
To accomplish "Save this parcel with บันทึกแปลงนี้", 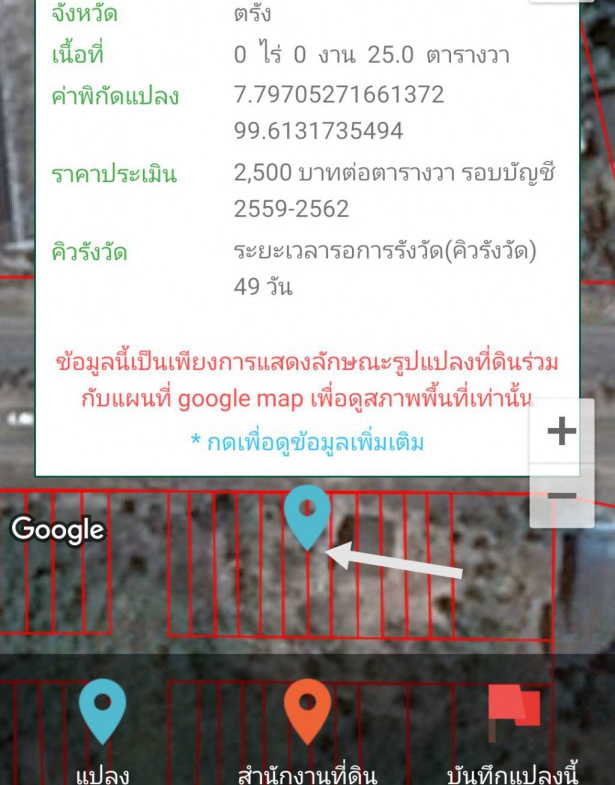I will [513, 728].
